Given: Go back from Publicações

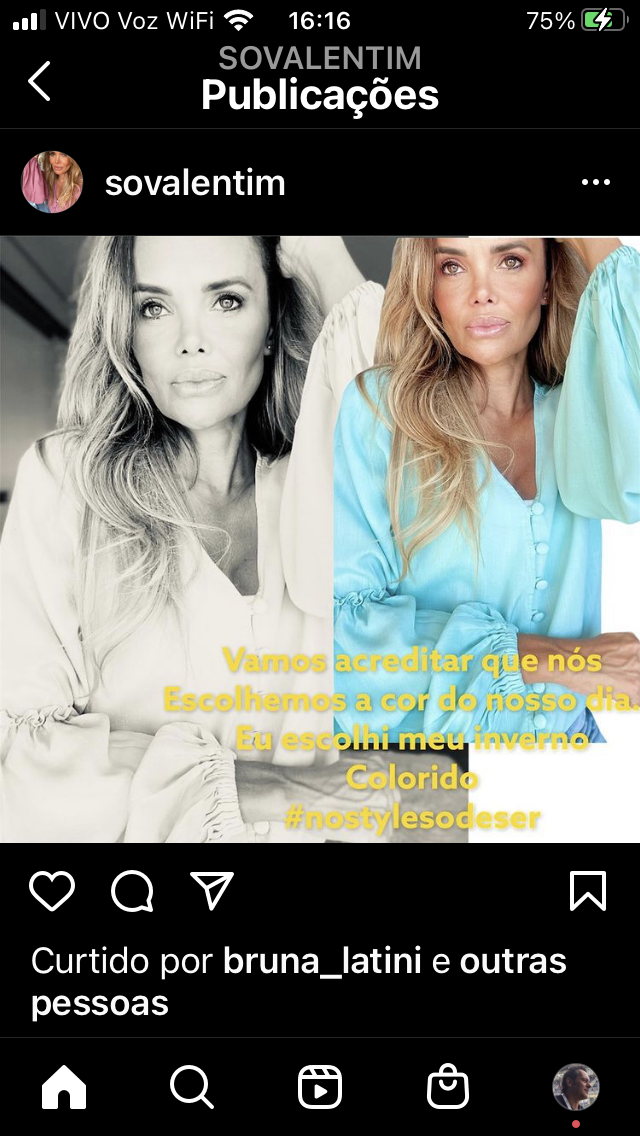Looking at the screenshot, I should [39, 80].
